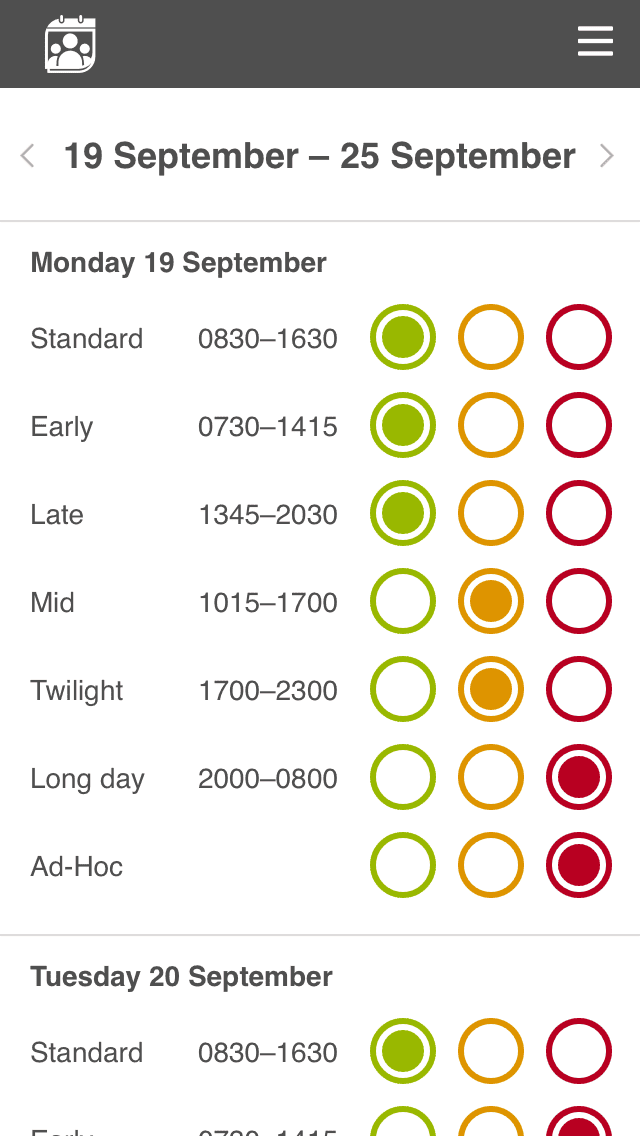Image resolution: width=640 pixels, height=1136 pixels.
Task: Select orange for Monday Early shift
Action: tap(491, 426)
